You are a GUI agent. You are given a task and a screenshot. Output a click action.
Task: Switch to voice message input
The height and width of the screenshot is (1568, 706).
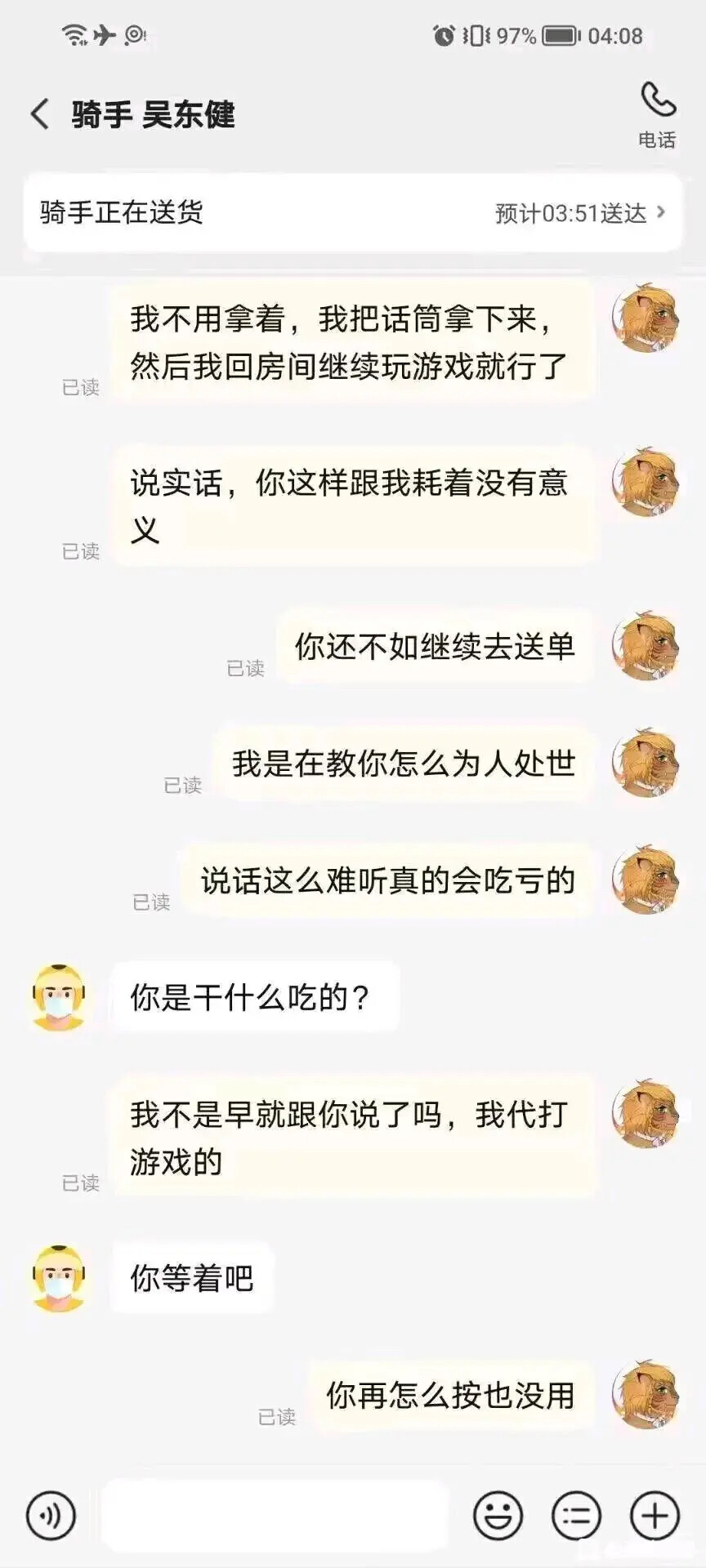(x=51, y=1516)
